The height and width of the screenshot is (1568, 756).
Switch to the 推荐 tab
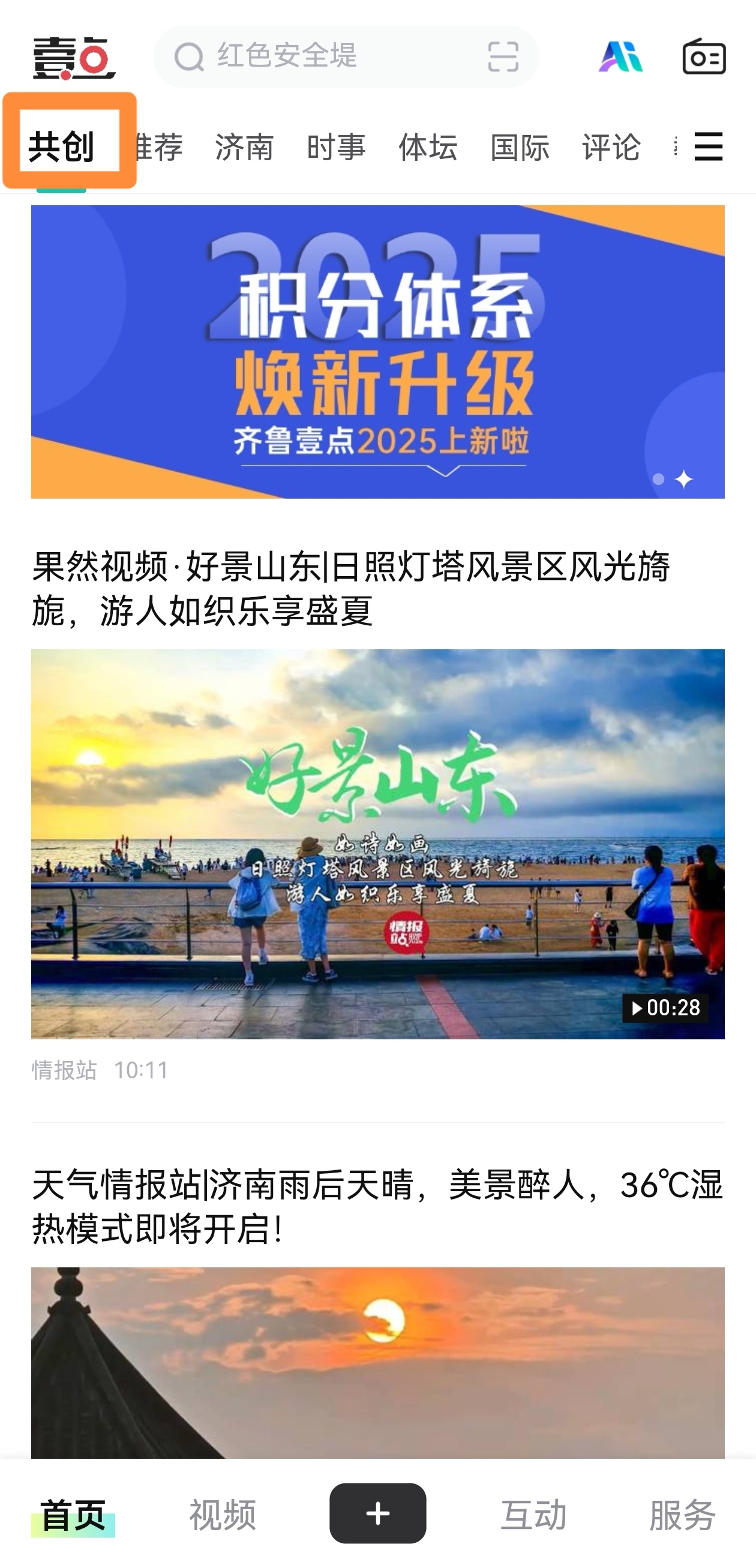[x=160, y=146]
